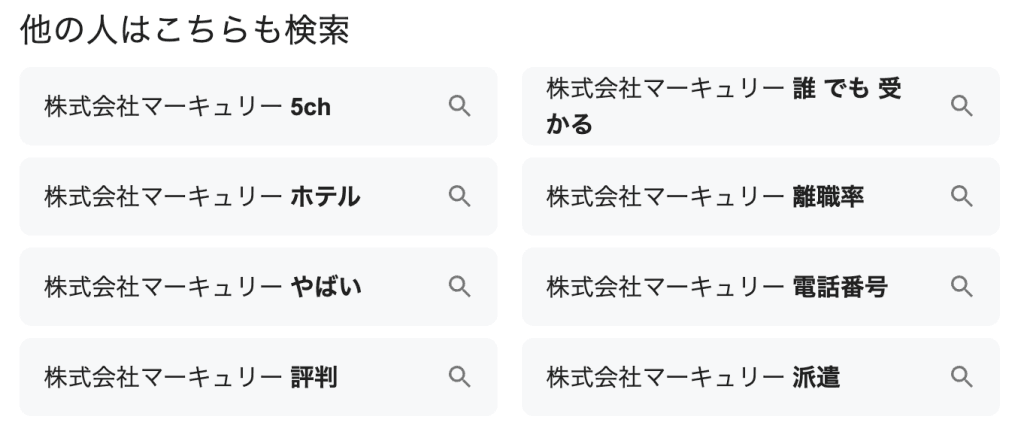Image resolution: width=1024 pixels, height=432 pixels.
Task: Open 株式会社マーキュリー 誰でも受かる related search
Action: tap(760, 107)
